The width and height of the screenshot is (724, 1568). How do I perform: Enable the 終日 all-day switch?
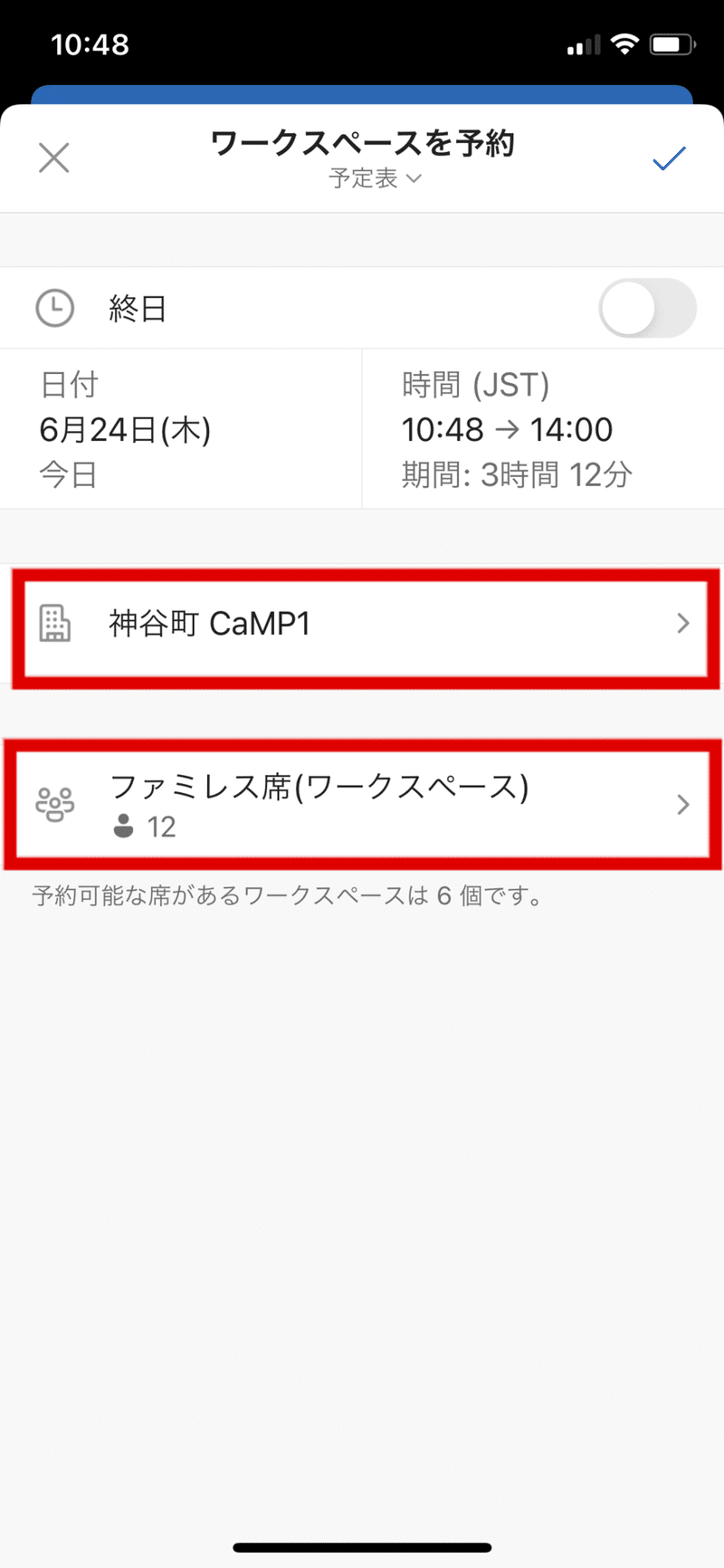(x=647, y=309)
